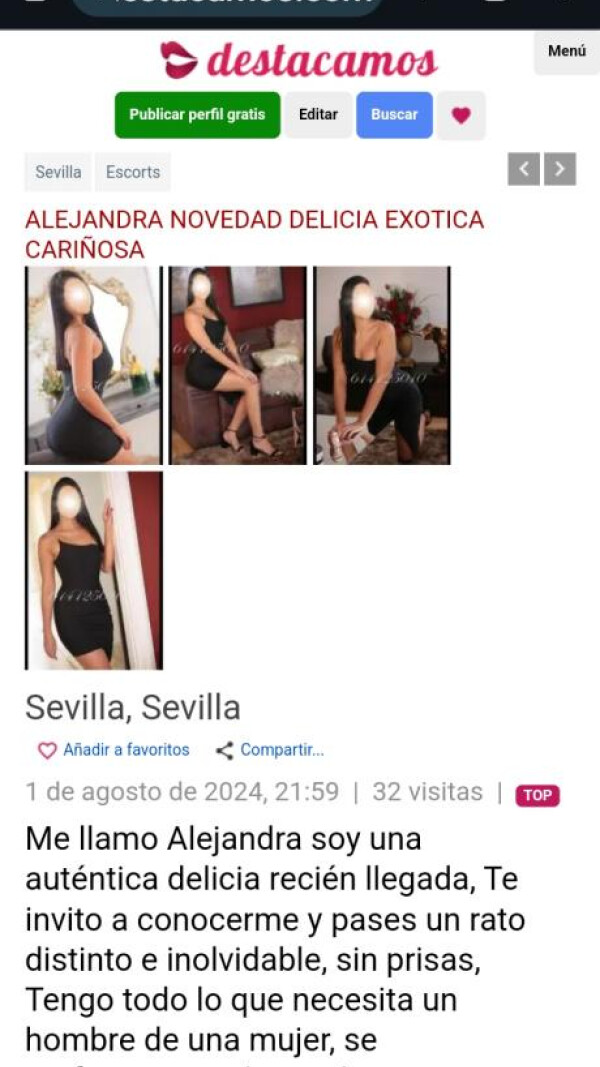Open the first photo thumbnail

(93, 365)
